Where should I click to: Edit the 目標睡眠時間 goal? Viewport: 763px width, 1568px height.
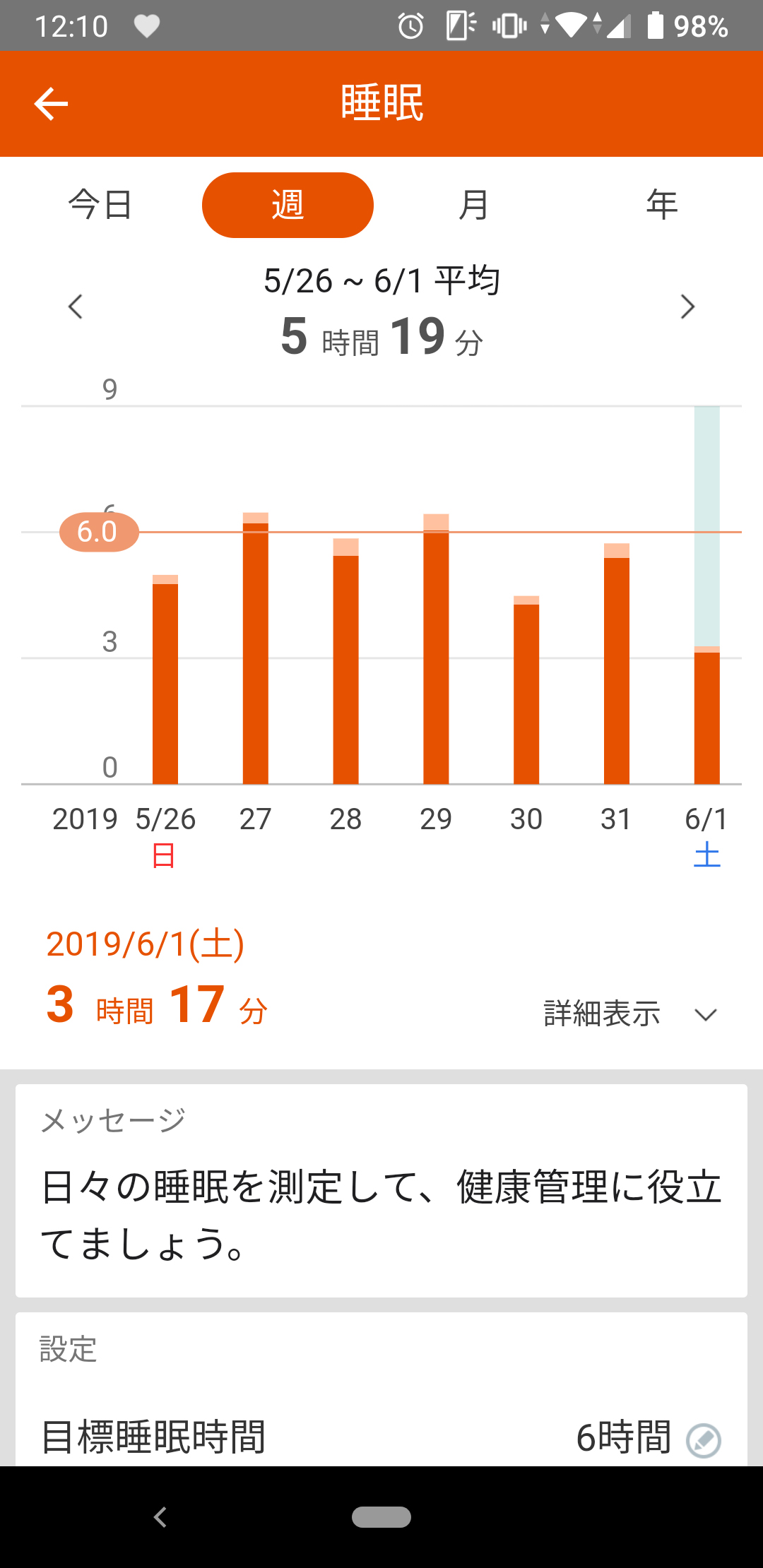704,1440
